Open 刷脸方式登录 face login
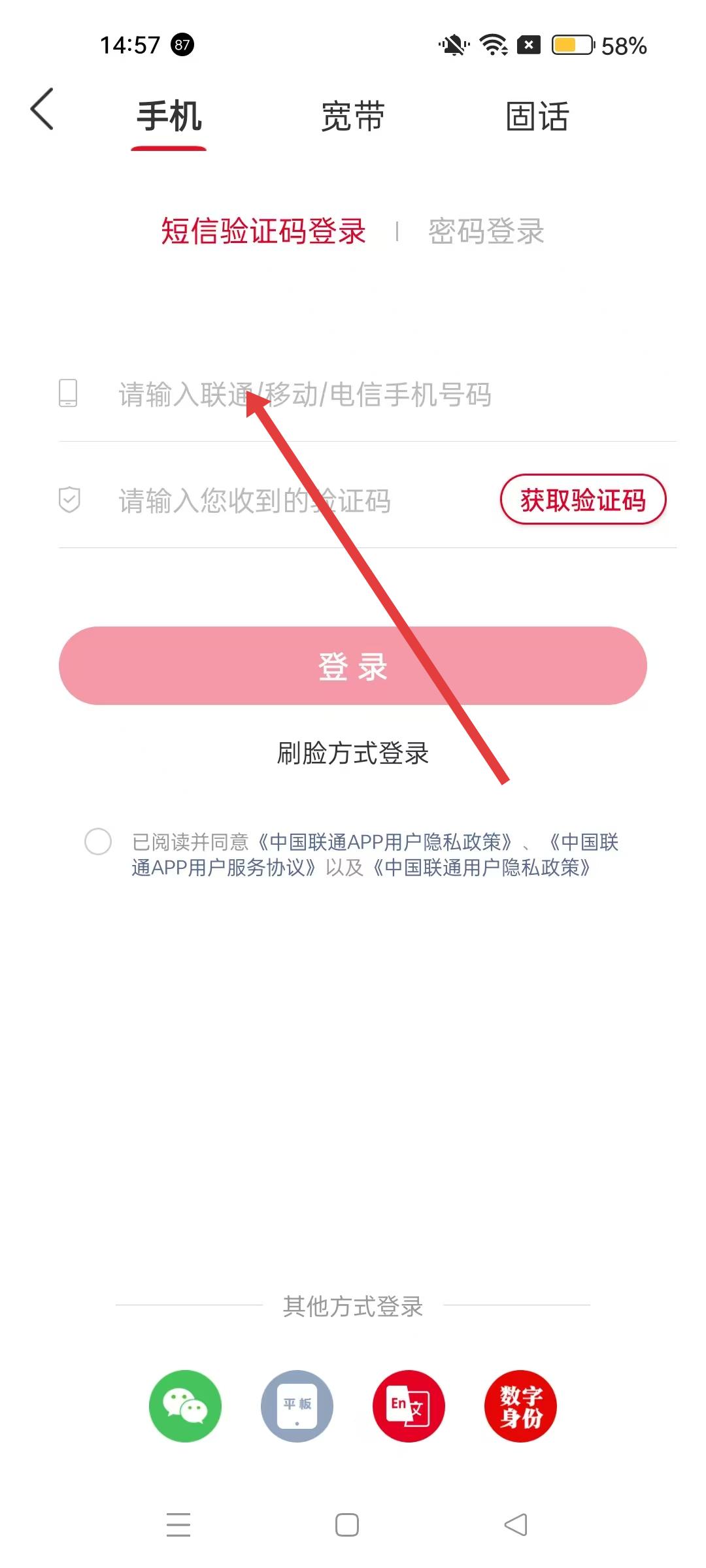The width and height of the screenshot is (706, 1568). click(x=353, y=753)
